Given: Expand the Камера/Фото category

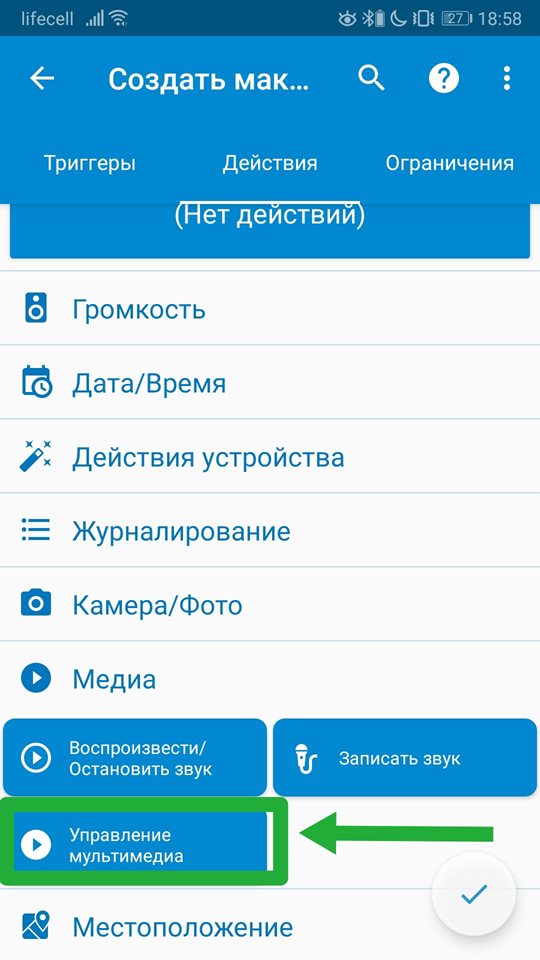Looking at the screenshot, I should [270, 605].
